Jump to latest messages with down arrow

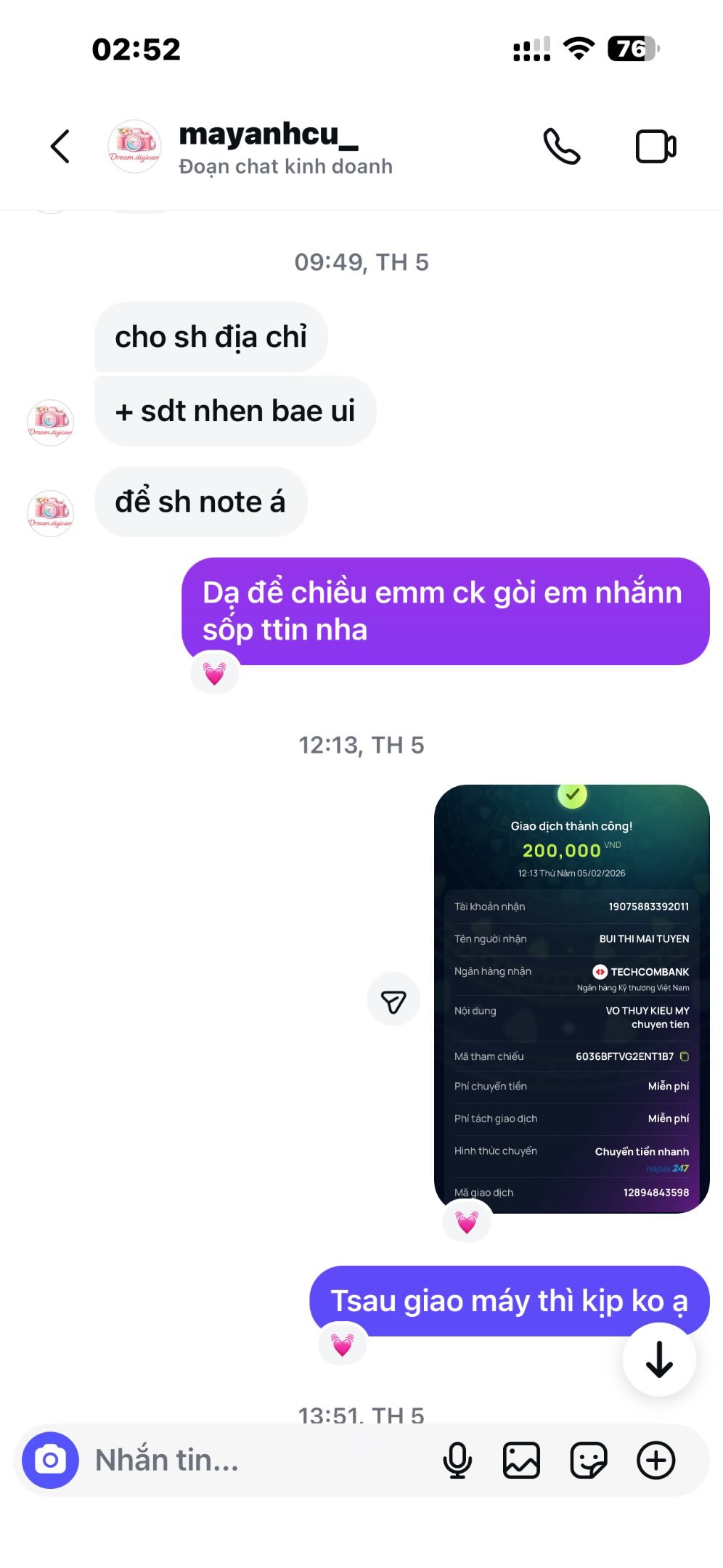pyautogui.click(x=659, y=1360)
